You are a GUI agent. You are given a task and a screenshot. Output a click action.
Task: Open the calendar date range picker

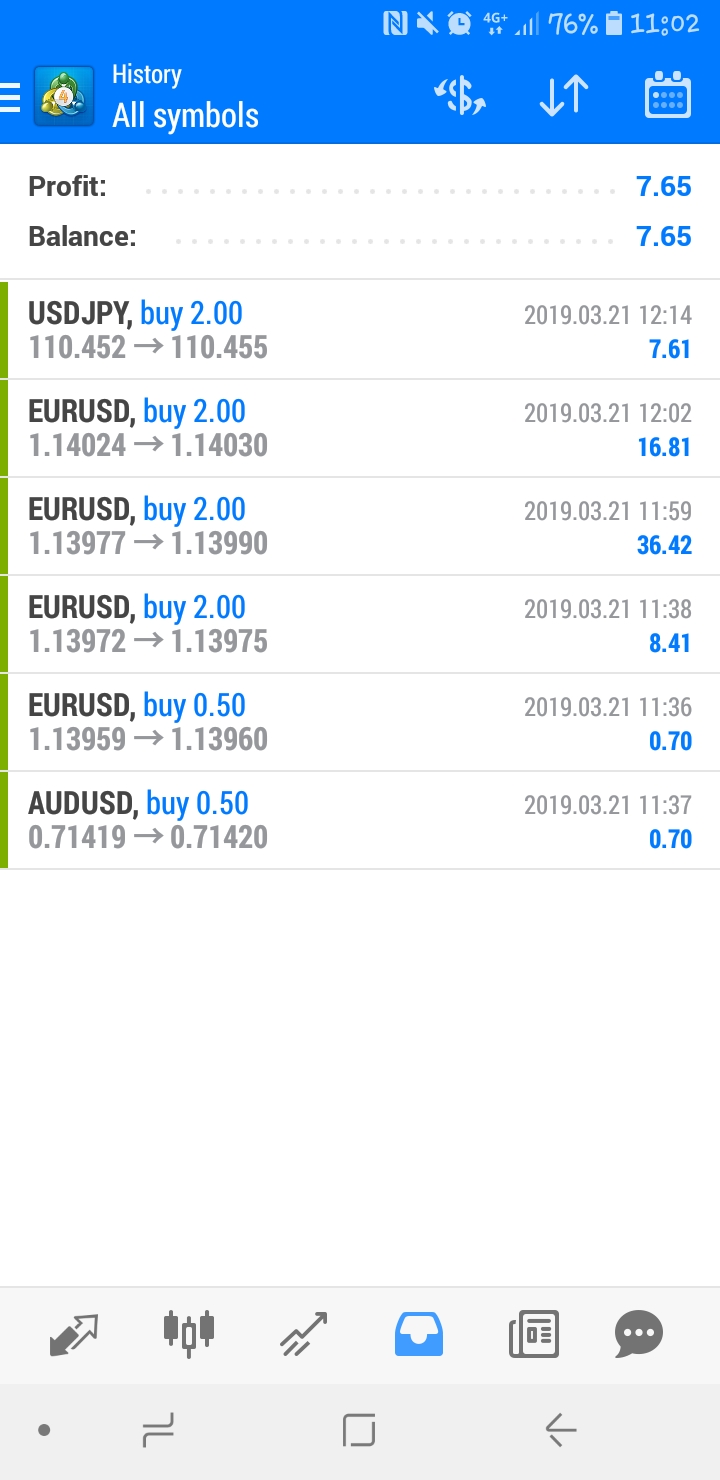667,96
